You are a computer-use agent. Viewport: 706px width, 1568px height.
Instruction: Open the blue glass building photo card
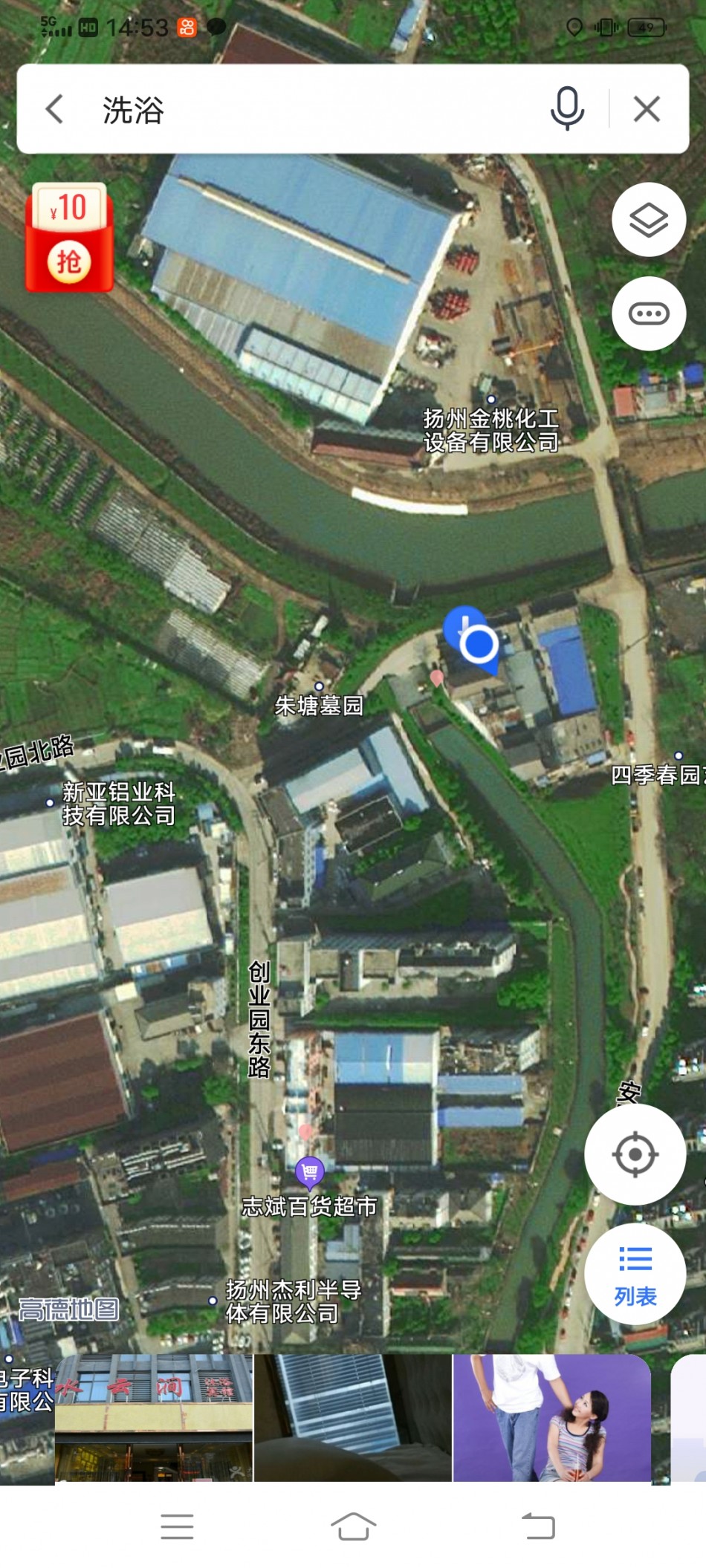(353, 1418)
